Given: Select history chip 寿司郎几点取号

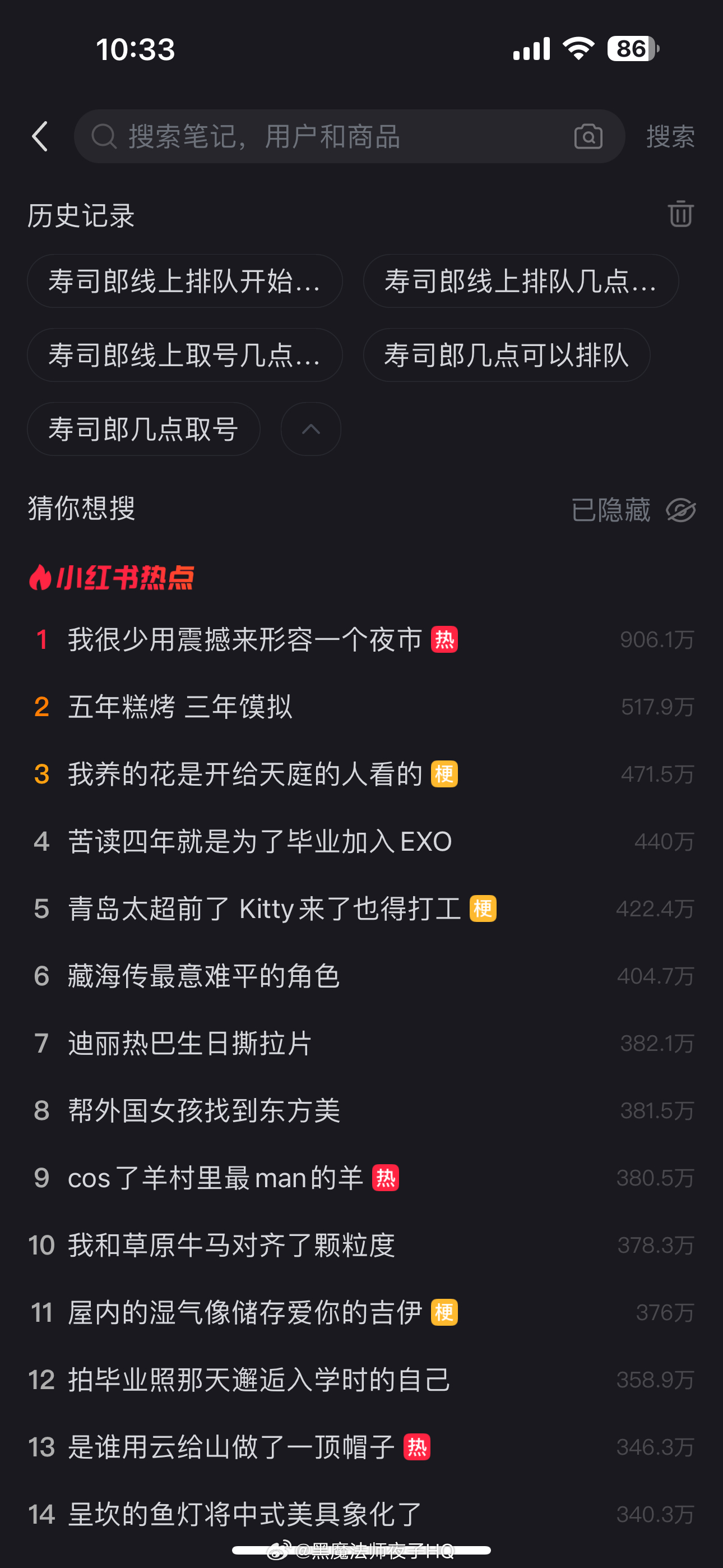Looking at the screenshot, I should pos(143,428).
